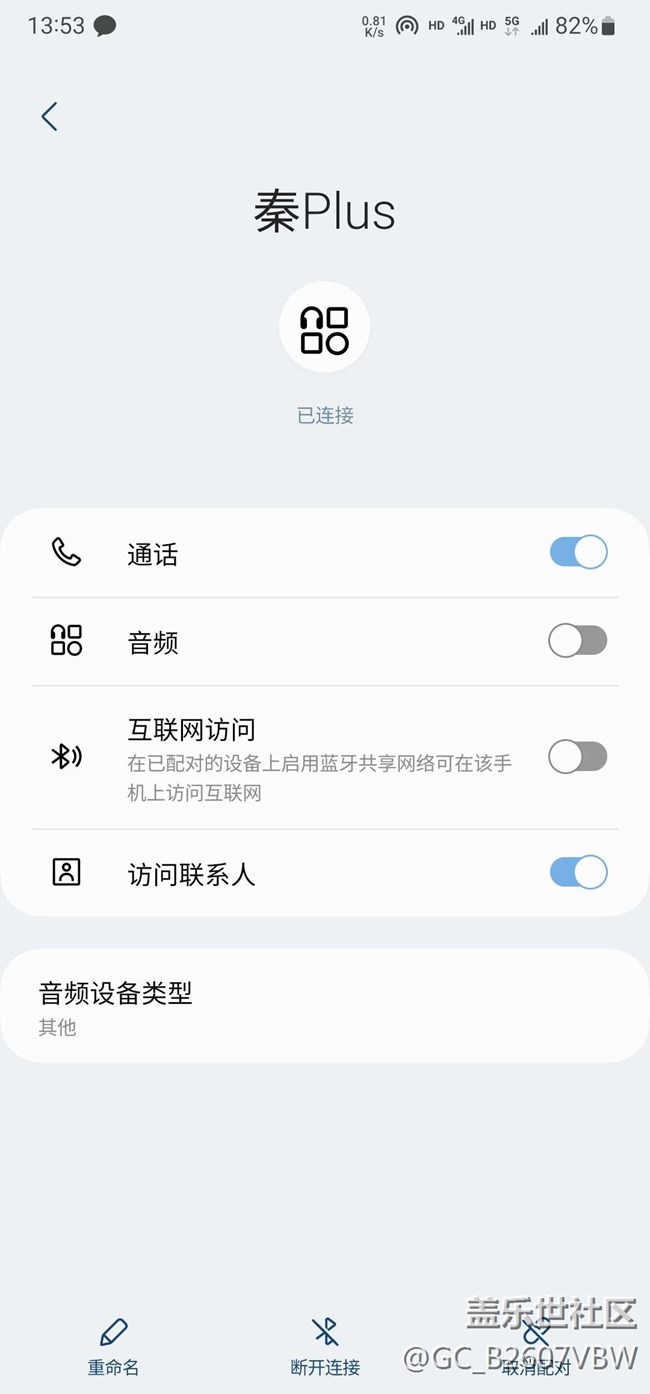
Task: Disable the 访问联系人 switch
Action: 578,872
